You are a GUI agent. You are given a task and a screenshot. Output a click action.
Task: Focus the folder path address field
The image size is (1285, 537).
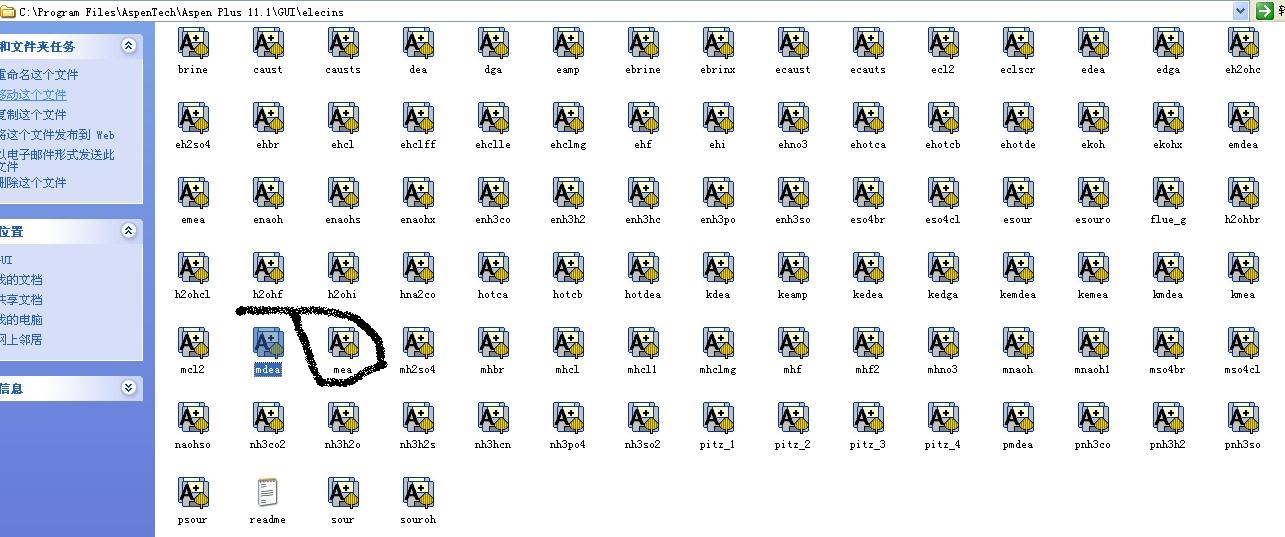(x=600, y=11)
